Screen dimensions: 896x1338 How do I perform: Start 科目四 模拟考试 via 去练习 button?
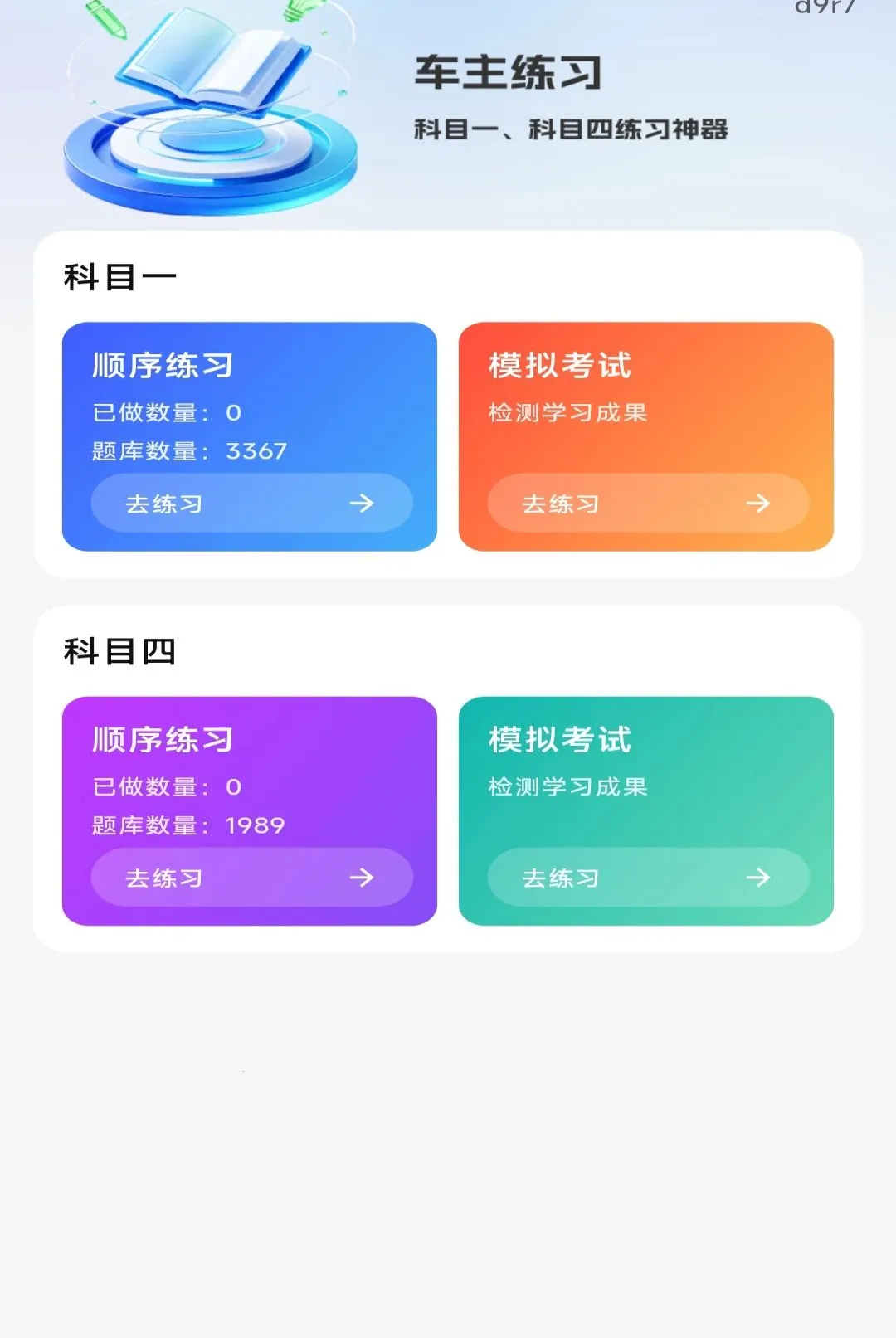648,877
